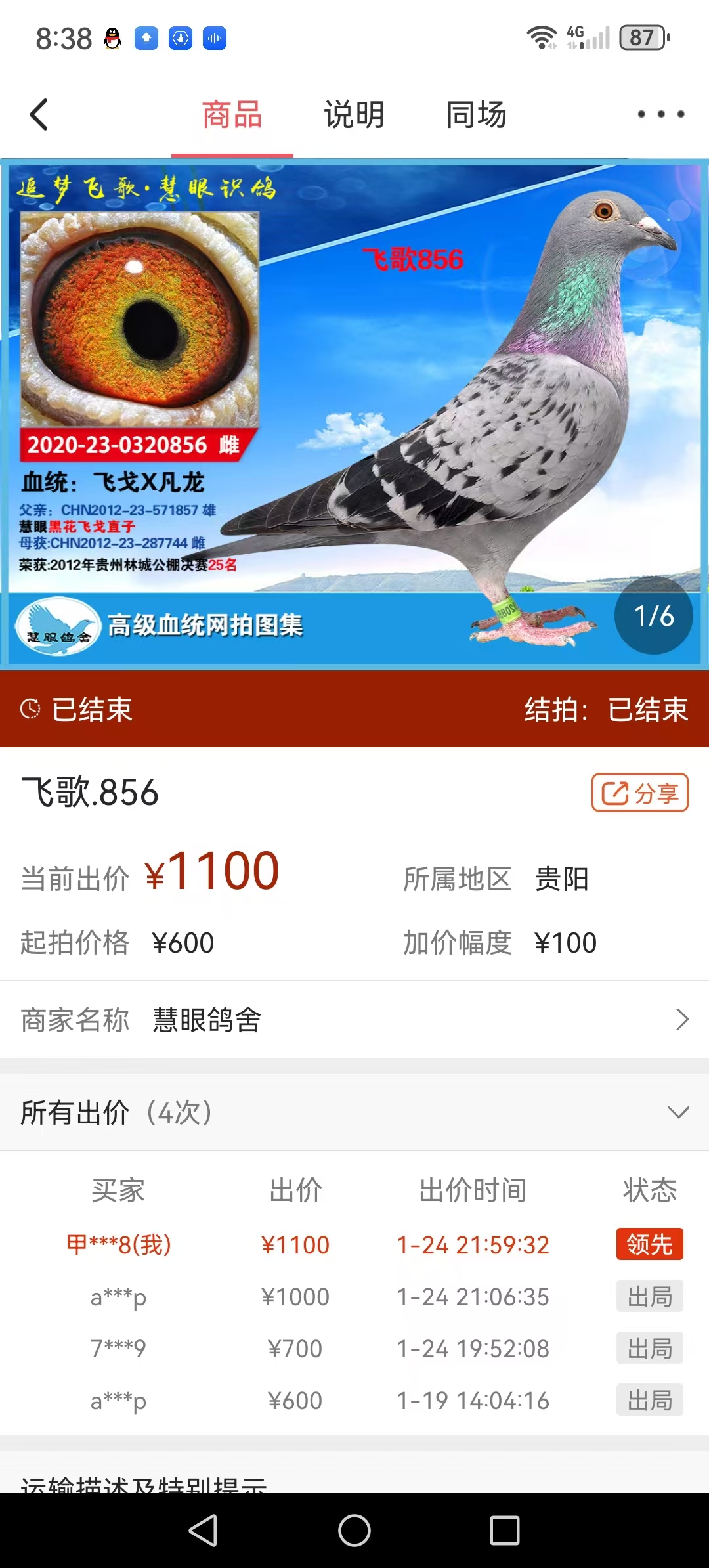Switch to the 说明 tab

point(354,116)
